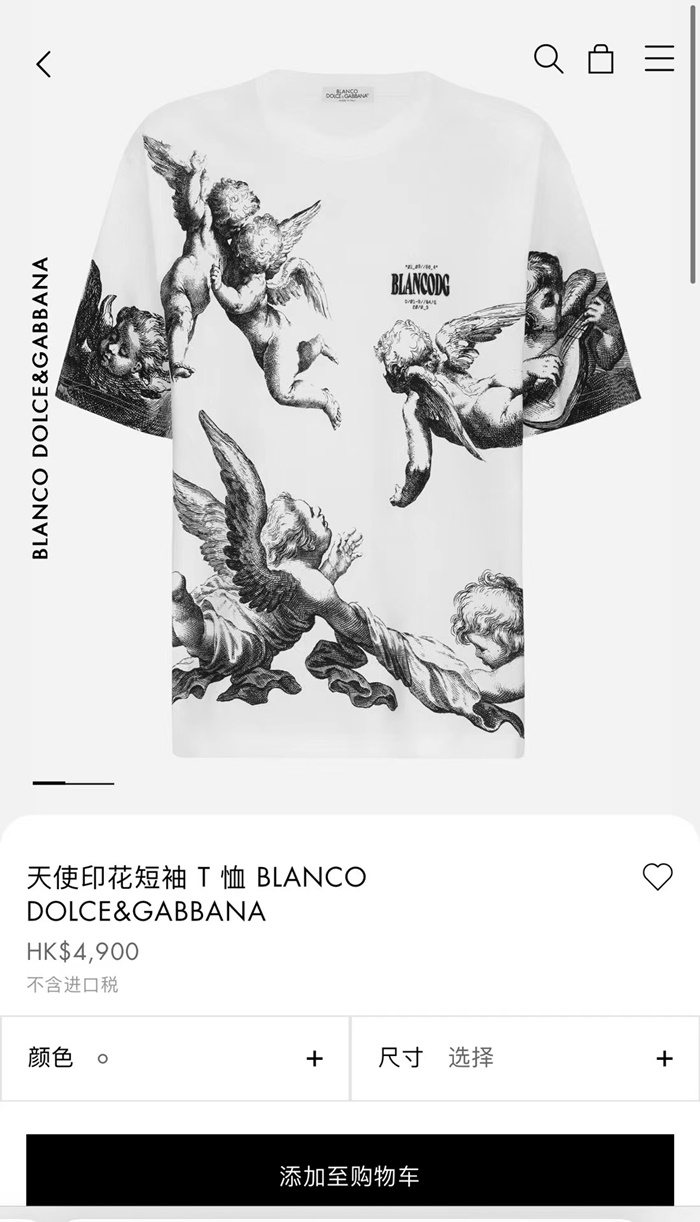The width and height of the screenshot is (700, 1222).
Task: Open the hamburger menu
Action: pyautogui.click(x=659, y=58)
